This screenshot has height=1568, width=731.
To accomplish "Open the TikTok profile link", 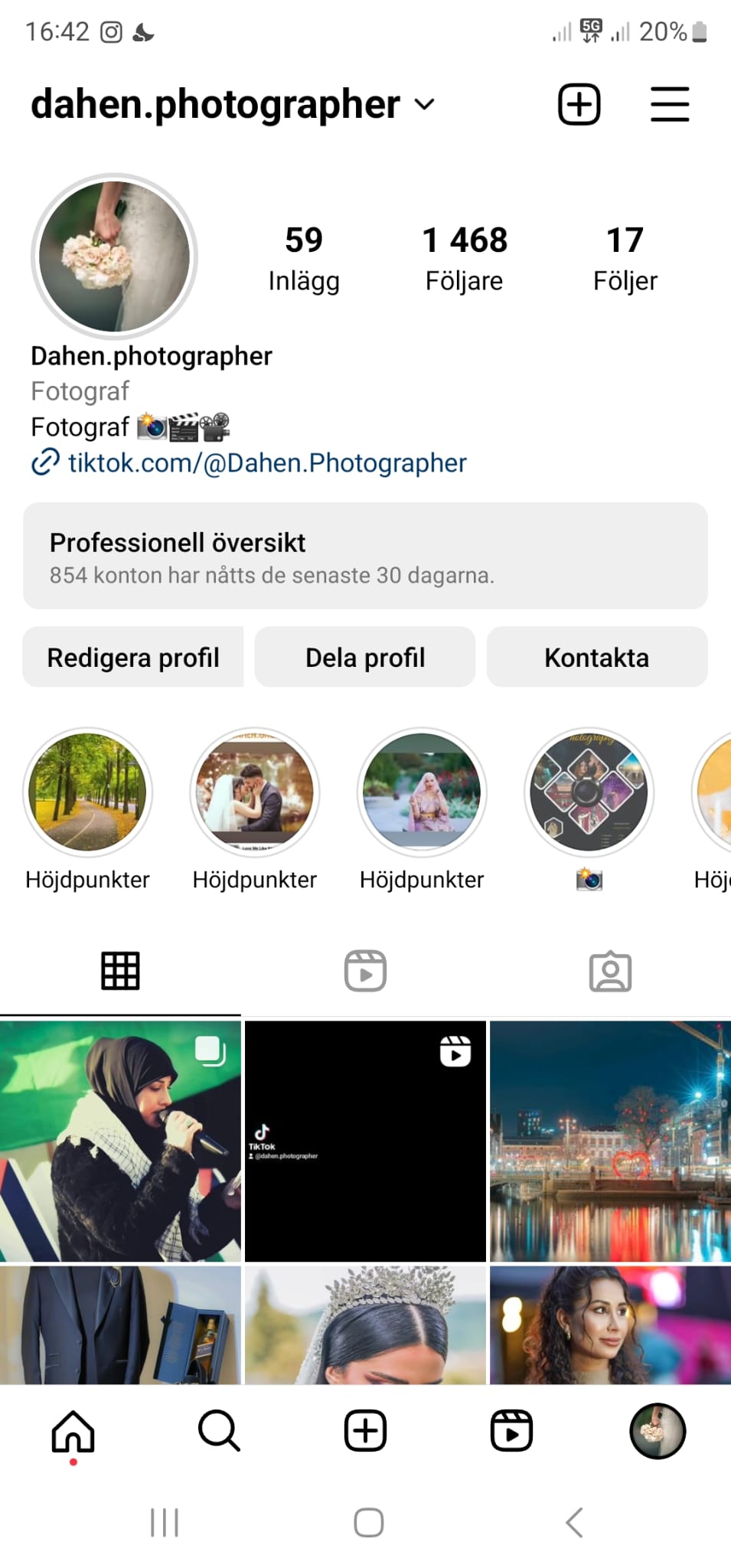I will point(266,463).
